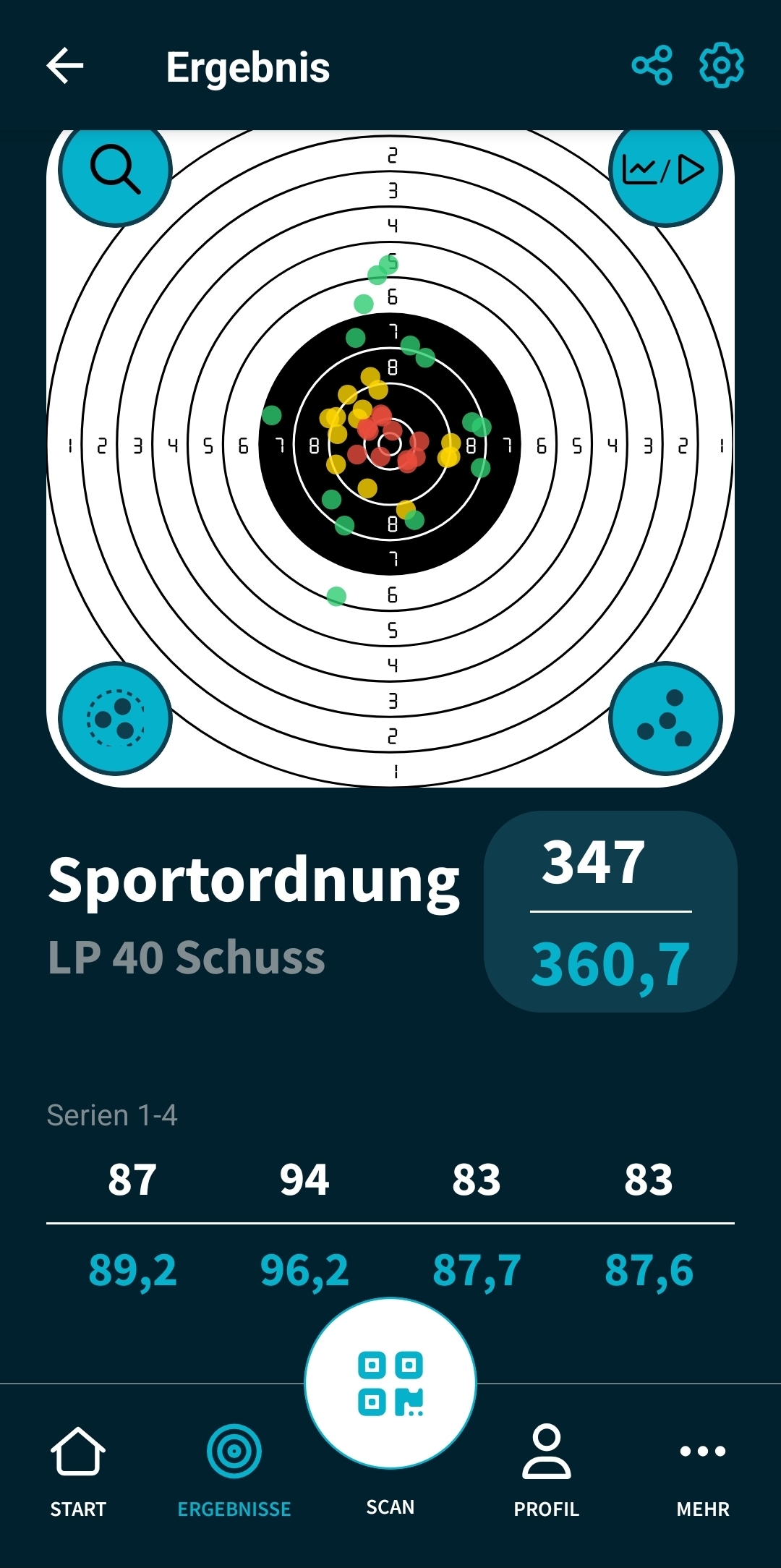
Task: Launch the Scan QR button
Action: point(390,1385)
